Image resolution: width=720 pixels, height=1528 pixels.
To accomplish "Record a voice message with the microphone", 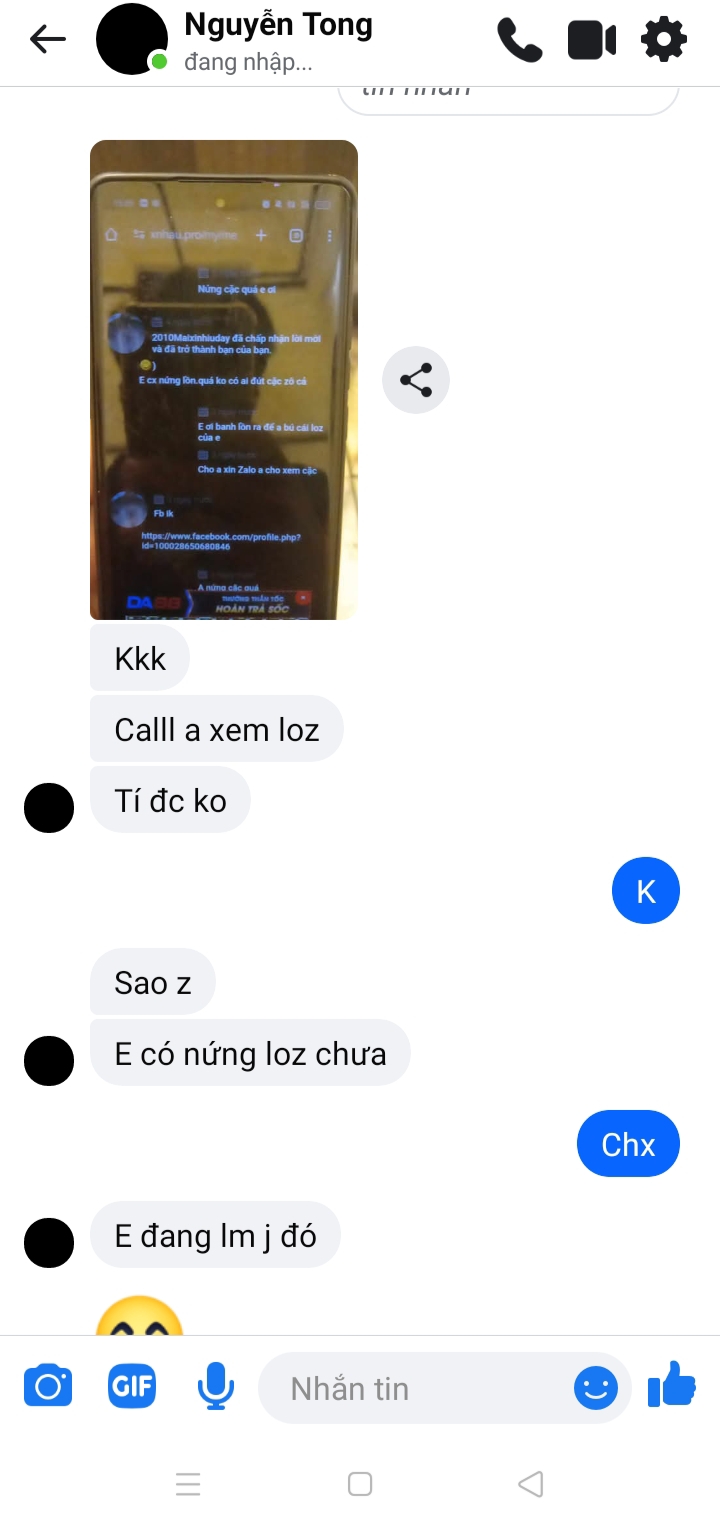I will [x=215, y=1388].
